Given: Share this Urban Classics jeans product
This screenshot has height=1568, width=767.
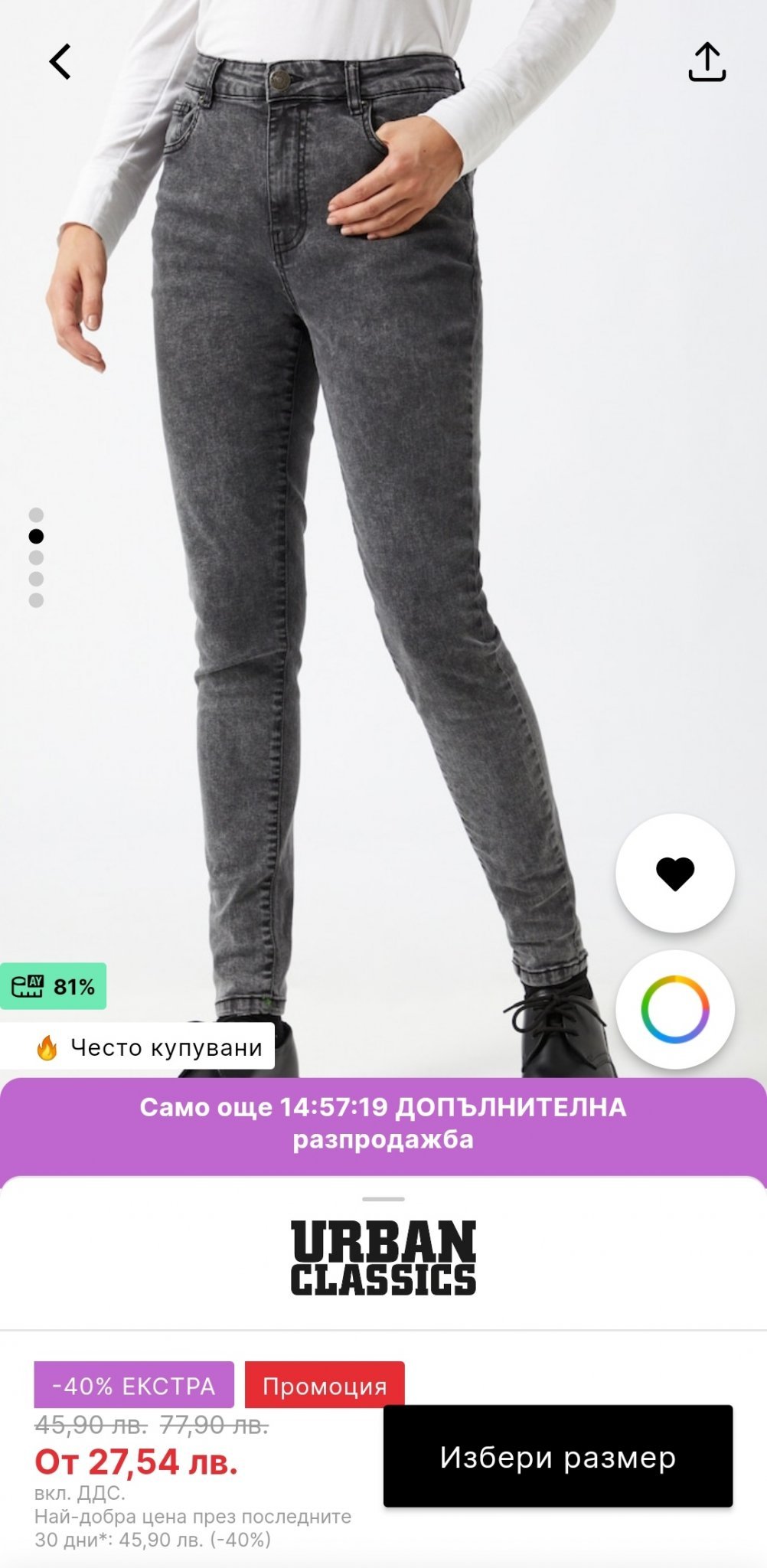Looking at the screenshot, I should pyautogui.click(x=707, y=62).
